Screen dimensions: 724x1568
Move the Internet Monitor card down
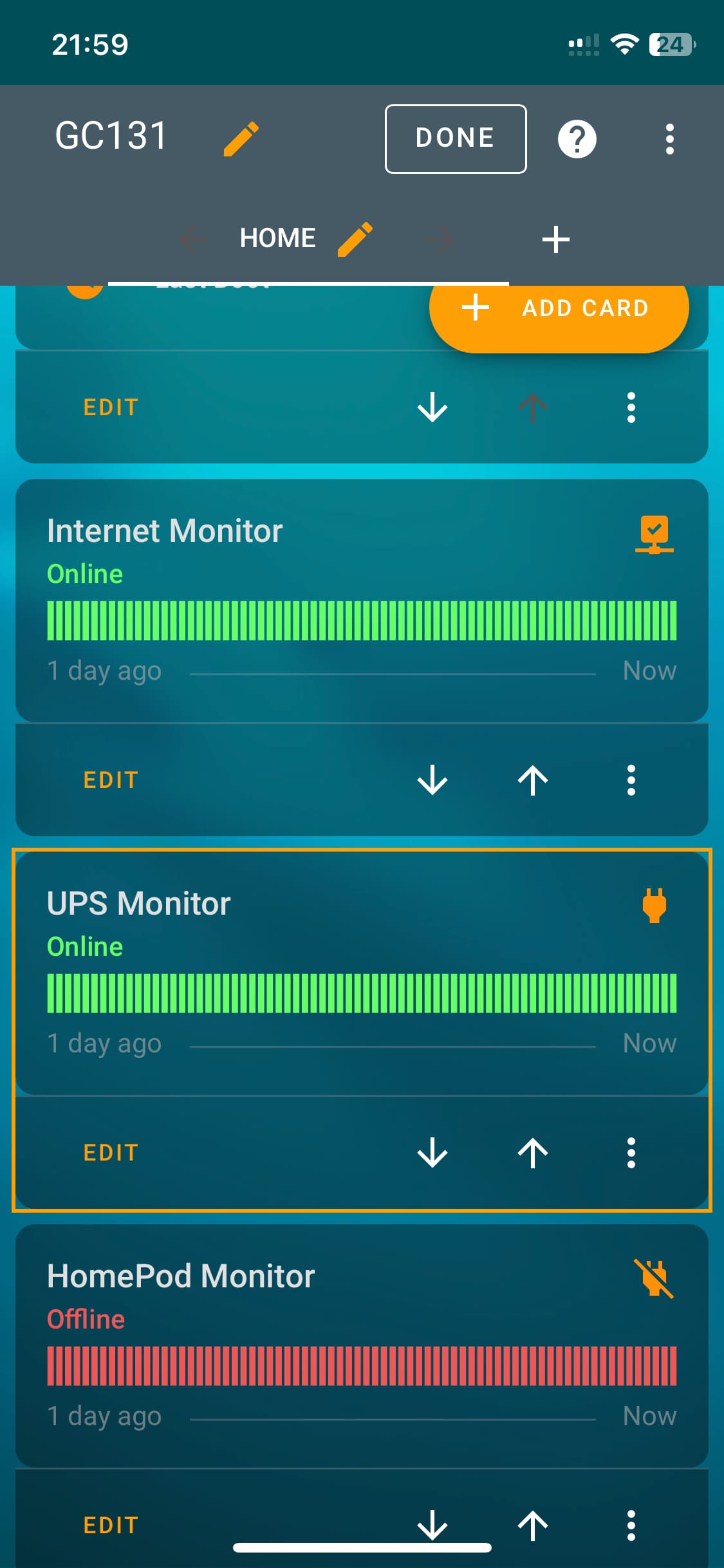click(432, 780)
